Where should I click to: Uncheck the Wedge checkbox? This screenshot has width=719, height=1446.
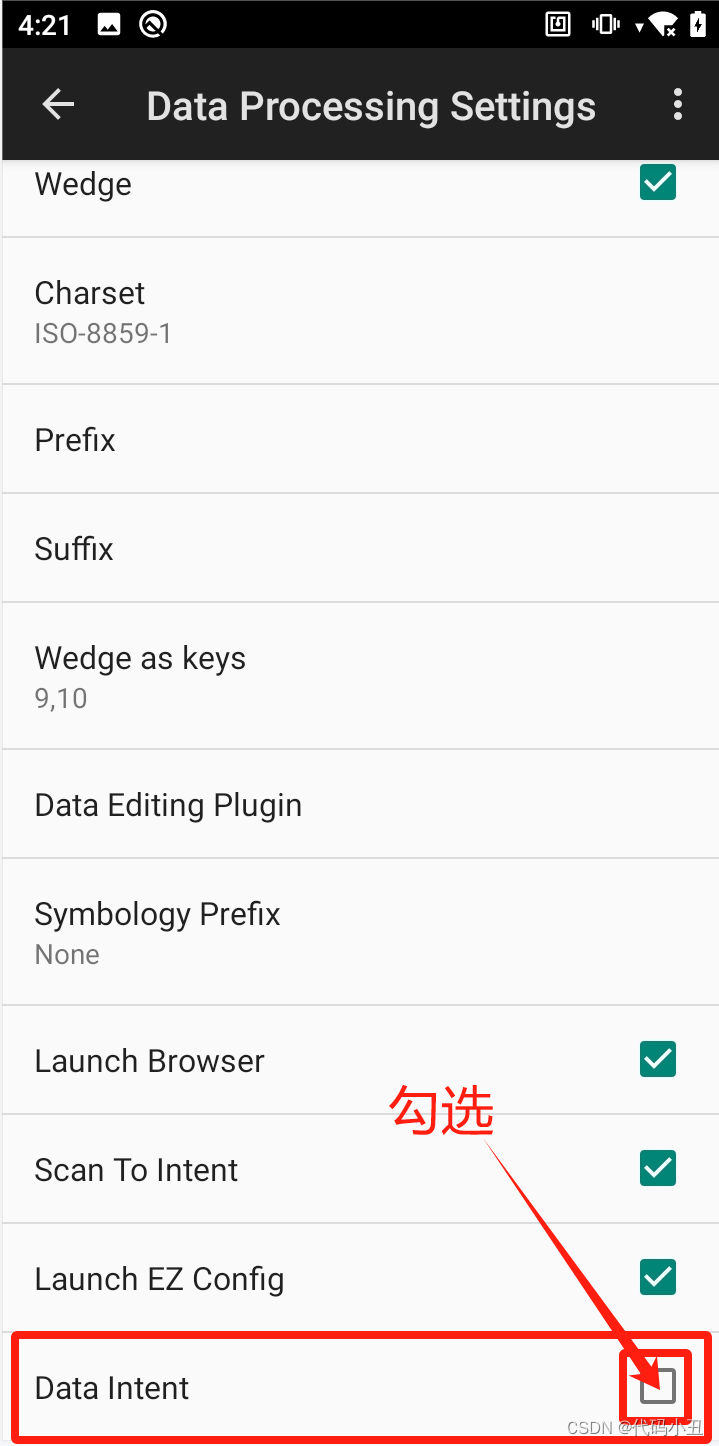pyautogui.click(x=658, y=183)
